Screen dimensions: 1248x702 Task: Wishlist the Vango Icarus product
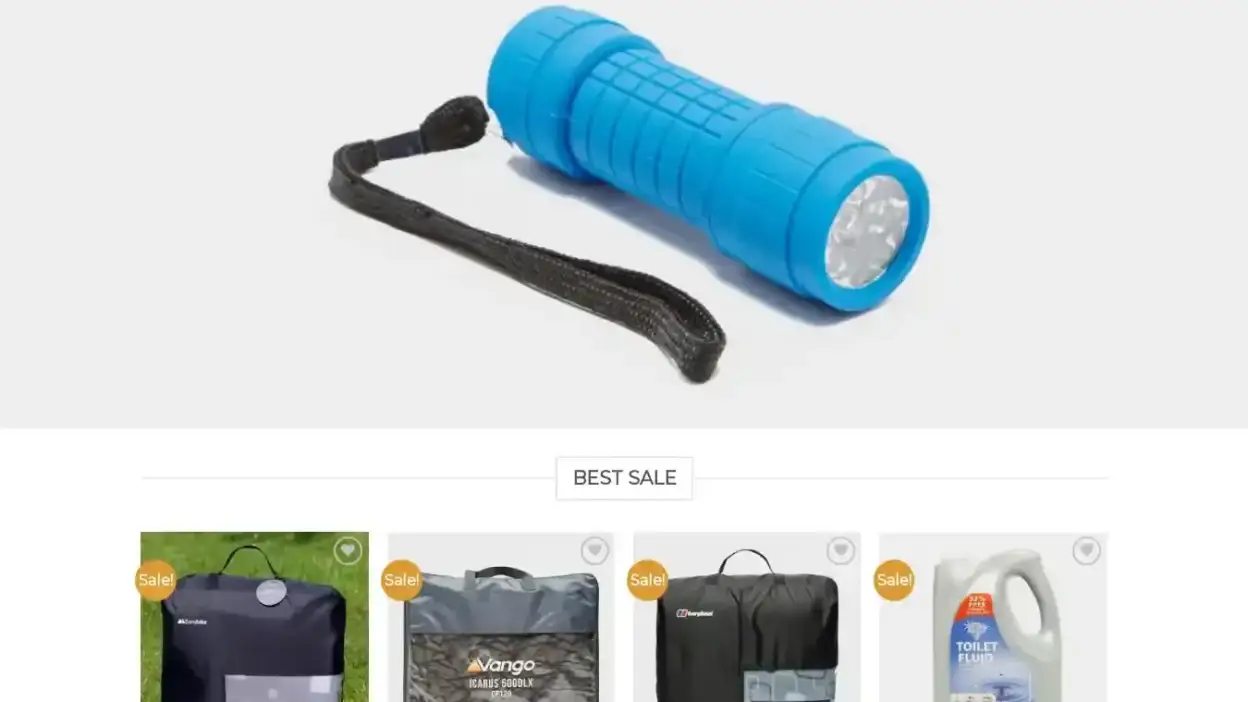[595, 551]
